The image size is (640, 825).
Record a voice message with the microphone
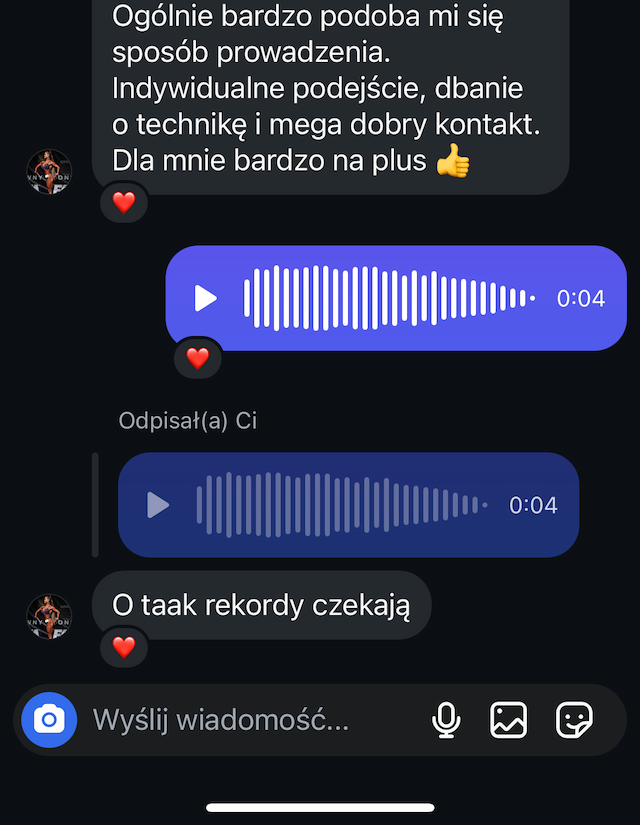446,720
